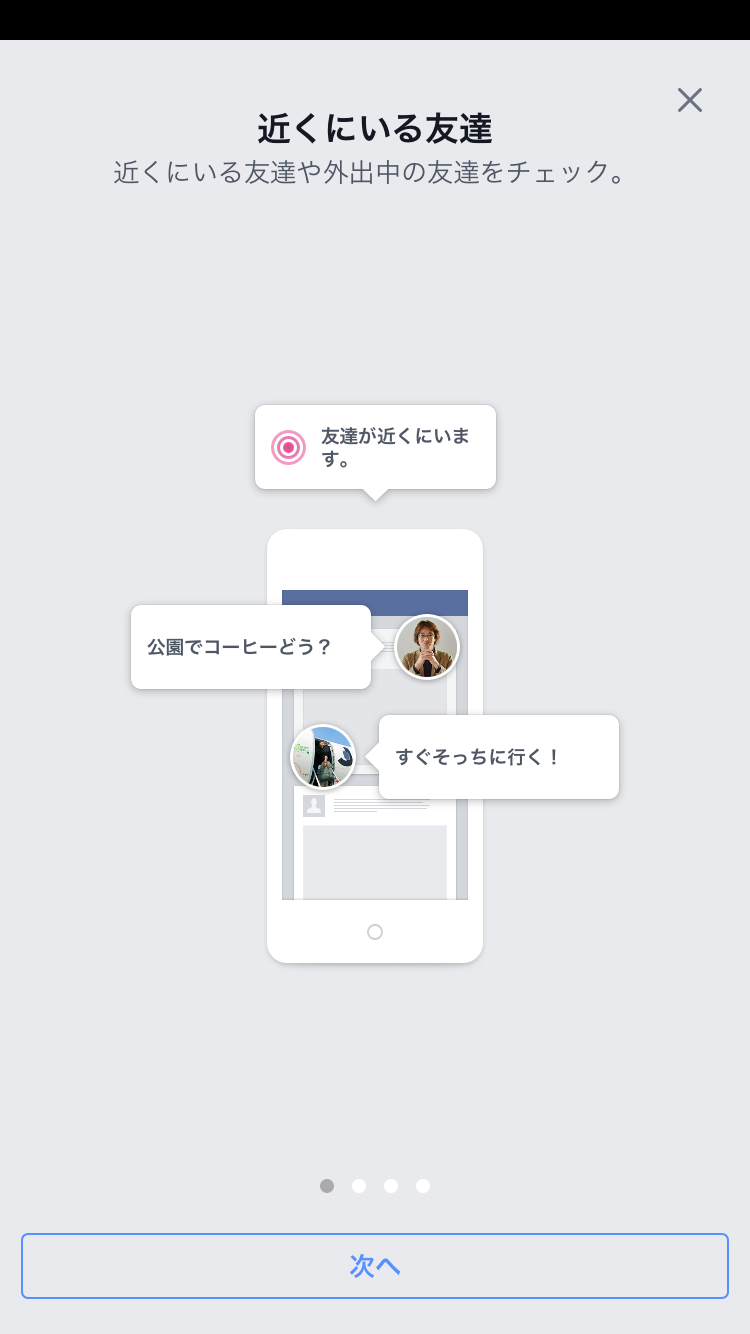Close the nearby friends intro

[690, 100]
